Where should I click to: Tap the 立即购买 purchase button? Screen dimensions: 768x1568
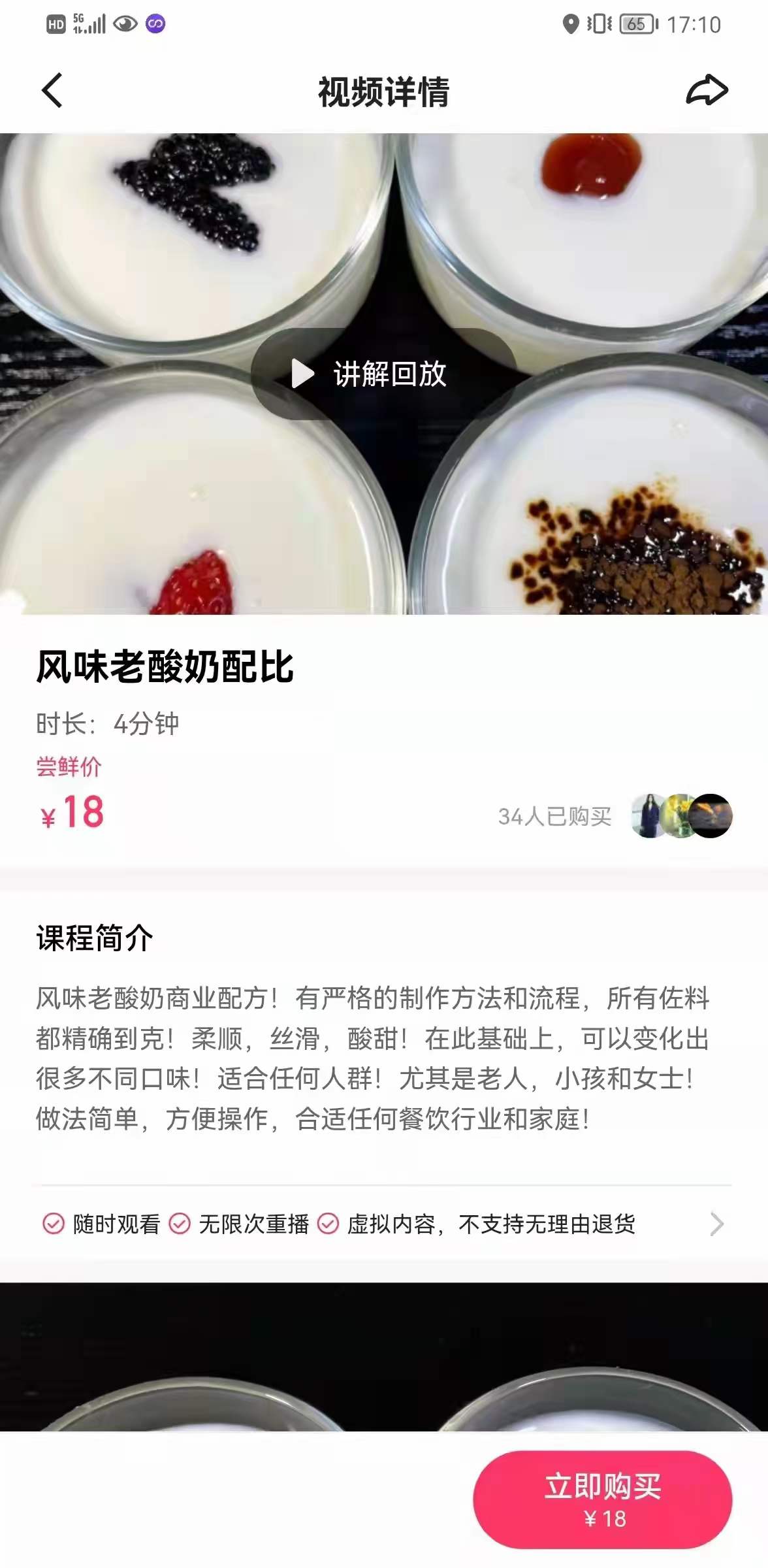coord(604,1498)
